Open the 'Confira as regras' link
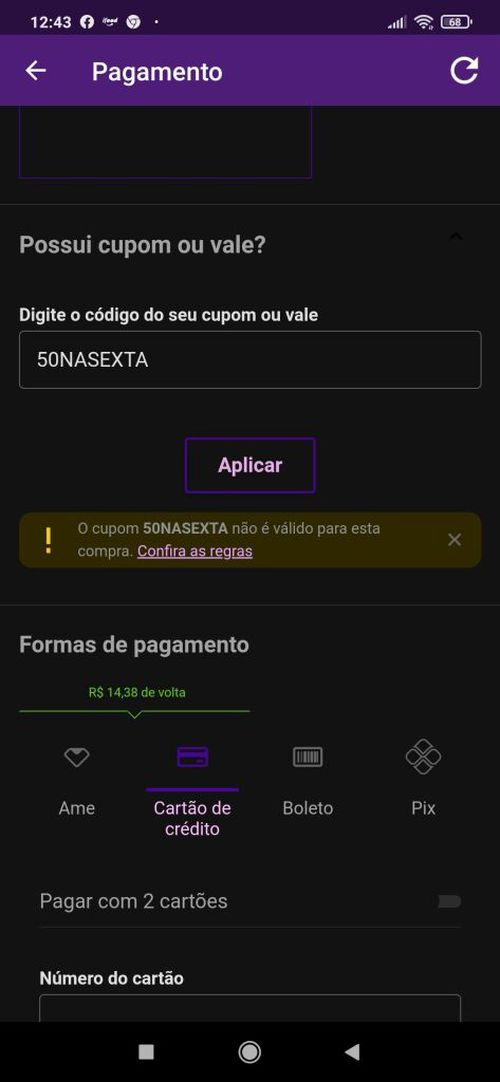Screen dimensions: 500x1082 (x=194, y=551)
